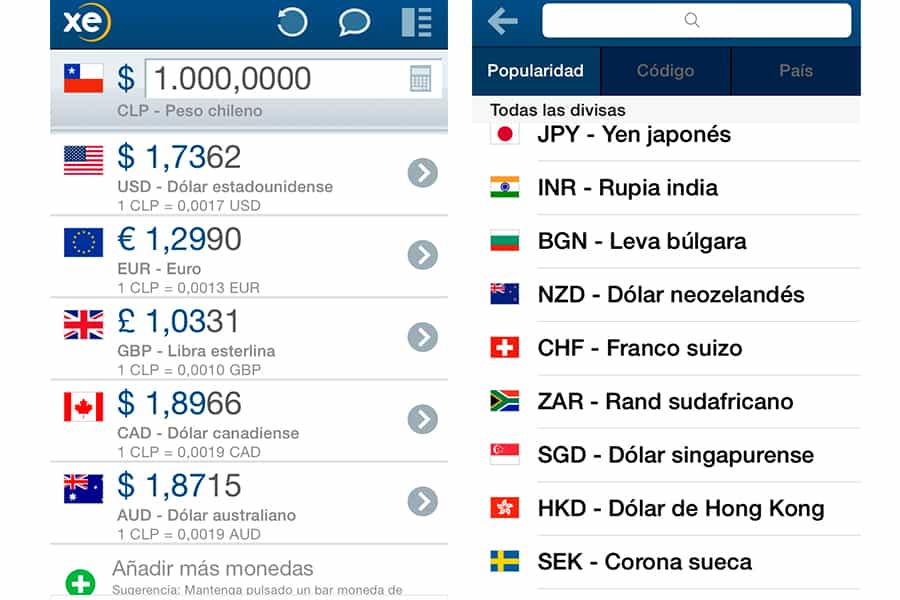Viewport: 900px width, 600px height.
Task: Open the list menu icon in header
Action: pos(416,21)
